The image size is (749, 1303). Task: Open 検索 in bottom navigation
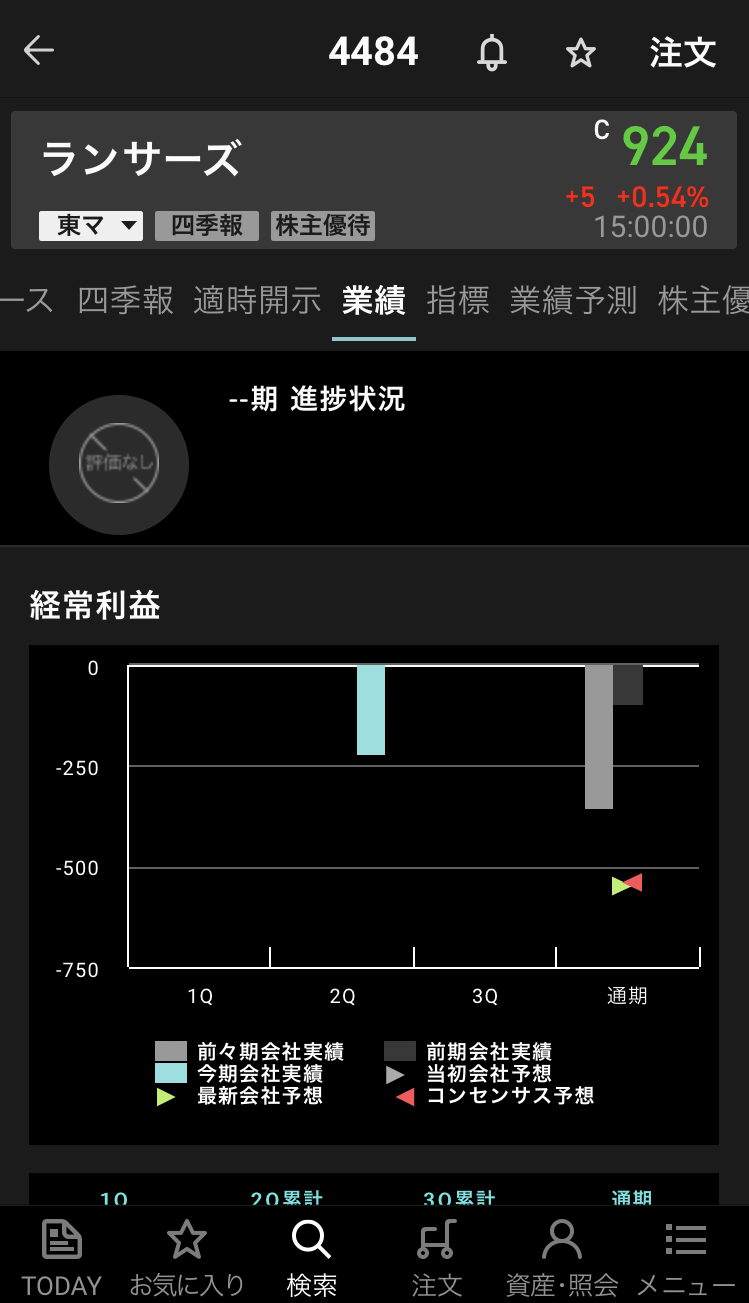pyautogui.click(x=311, y=1257)
